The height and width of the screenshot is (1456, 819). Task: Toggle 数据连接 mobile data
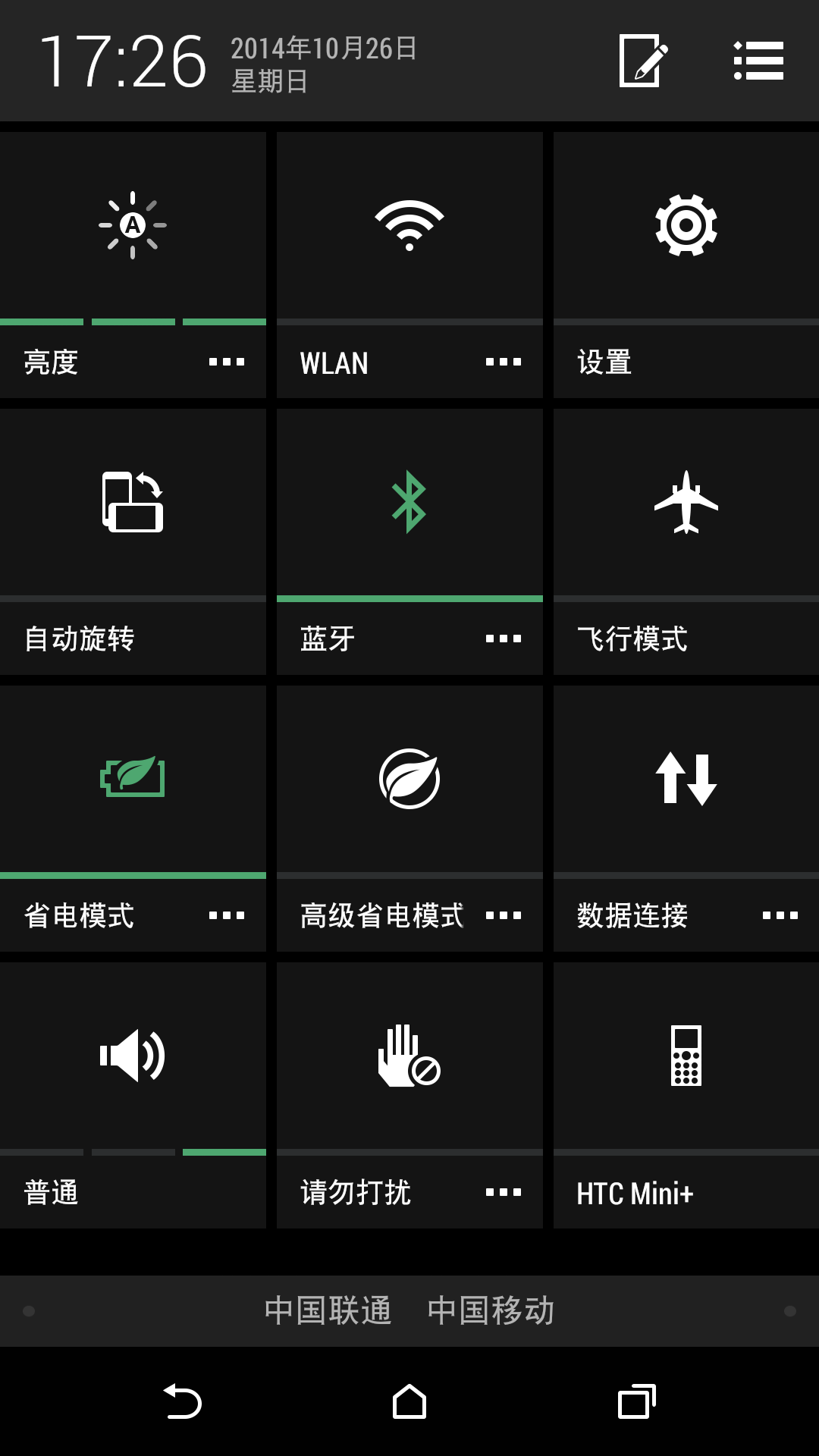coord(686,779)
